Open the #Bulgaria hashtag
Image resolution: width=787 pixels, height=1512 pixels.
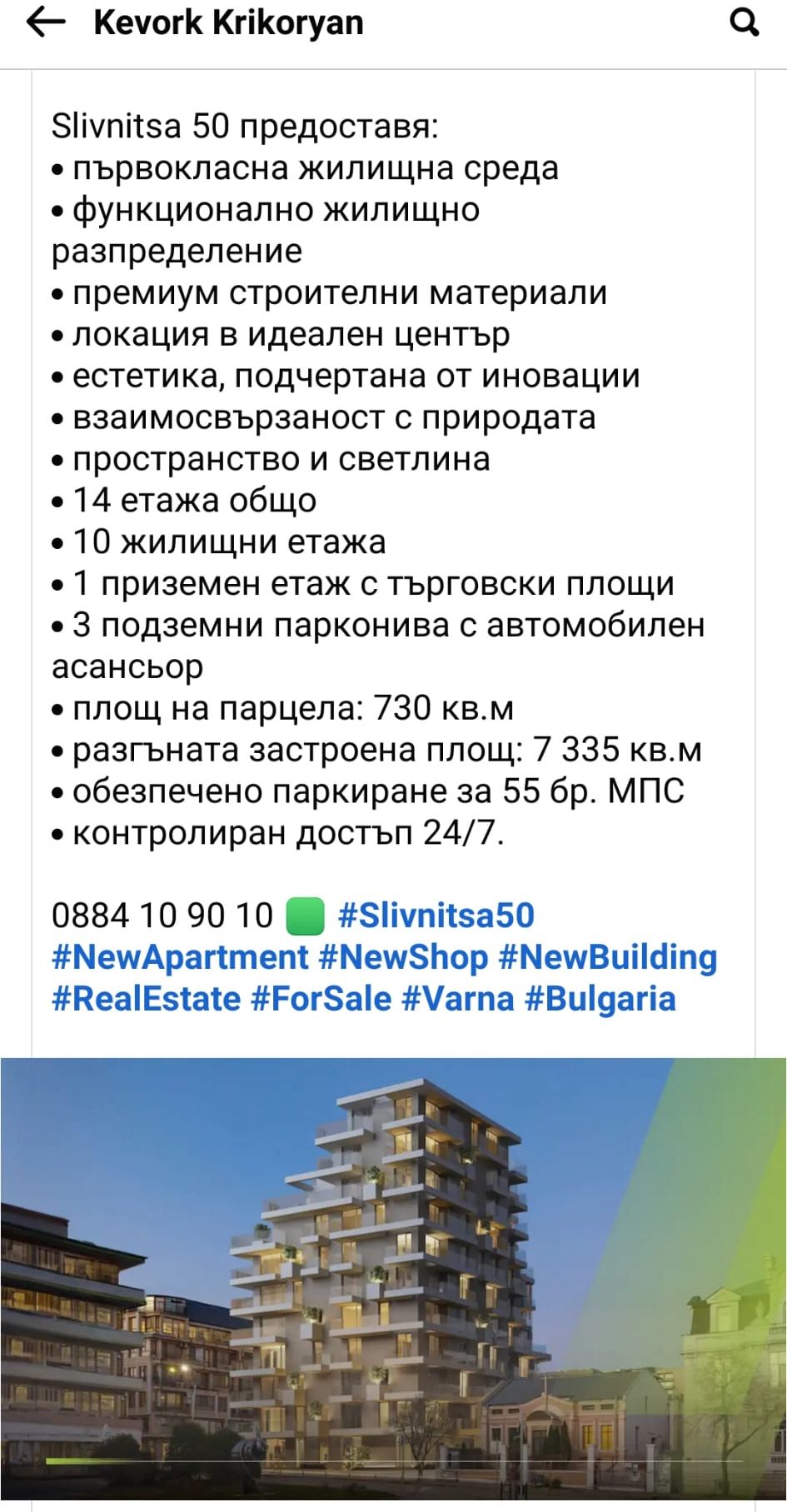pyautogui.click(x=600, y=999)
